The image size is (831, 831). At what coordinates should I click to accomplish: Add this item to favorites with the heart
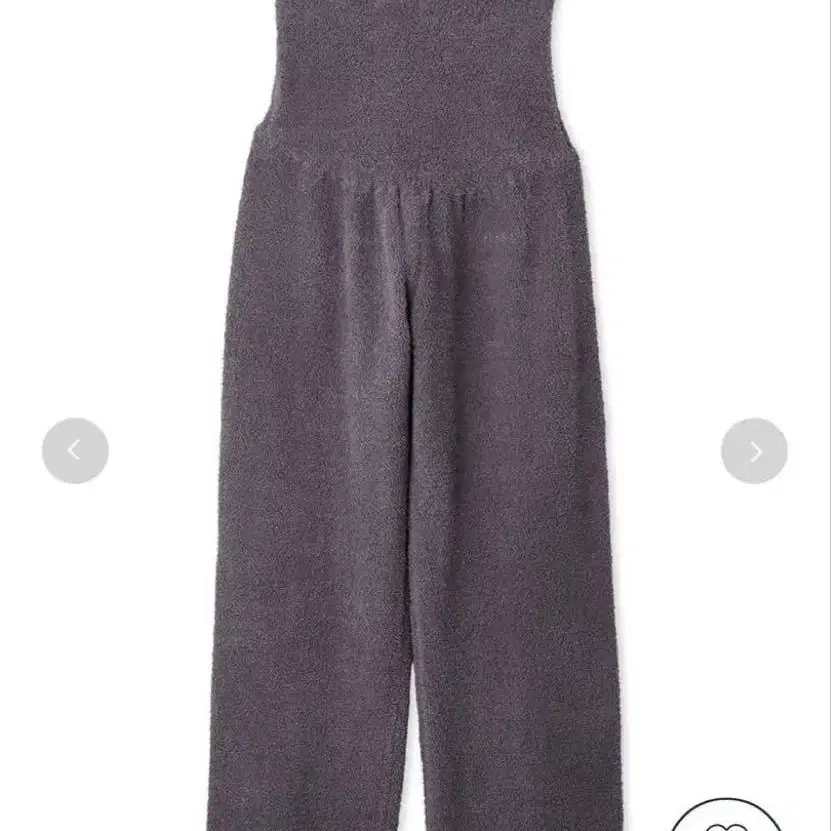point(725,819)
